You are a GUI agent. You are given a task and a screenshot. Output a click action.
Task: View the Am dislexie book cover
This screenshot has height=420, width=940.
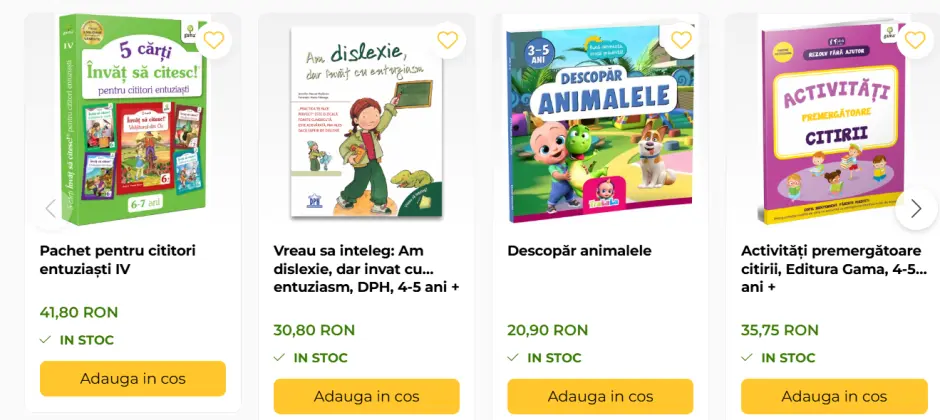click(x=366, y=120)
